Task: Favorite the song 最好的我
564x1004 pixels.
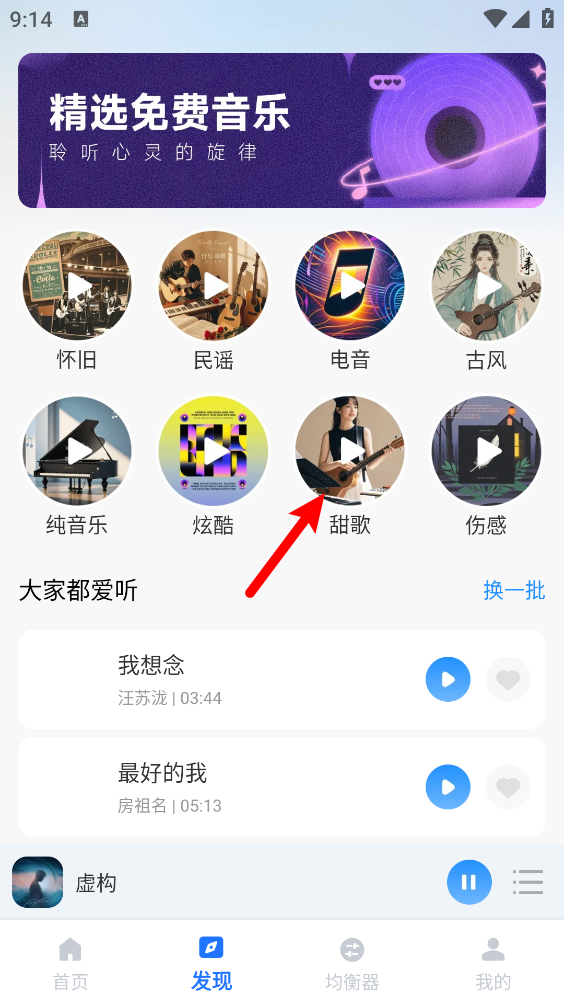Action: coord(508,787)
